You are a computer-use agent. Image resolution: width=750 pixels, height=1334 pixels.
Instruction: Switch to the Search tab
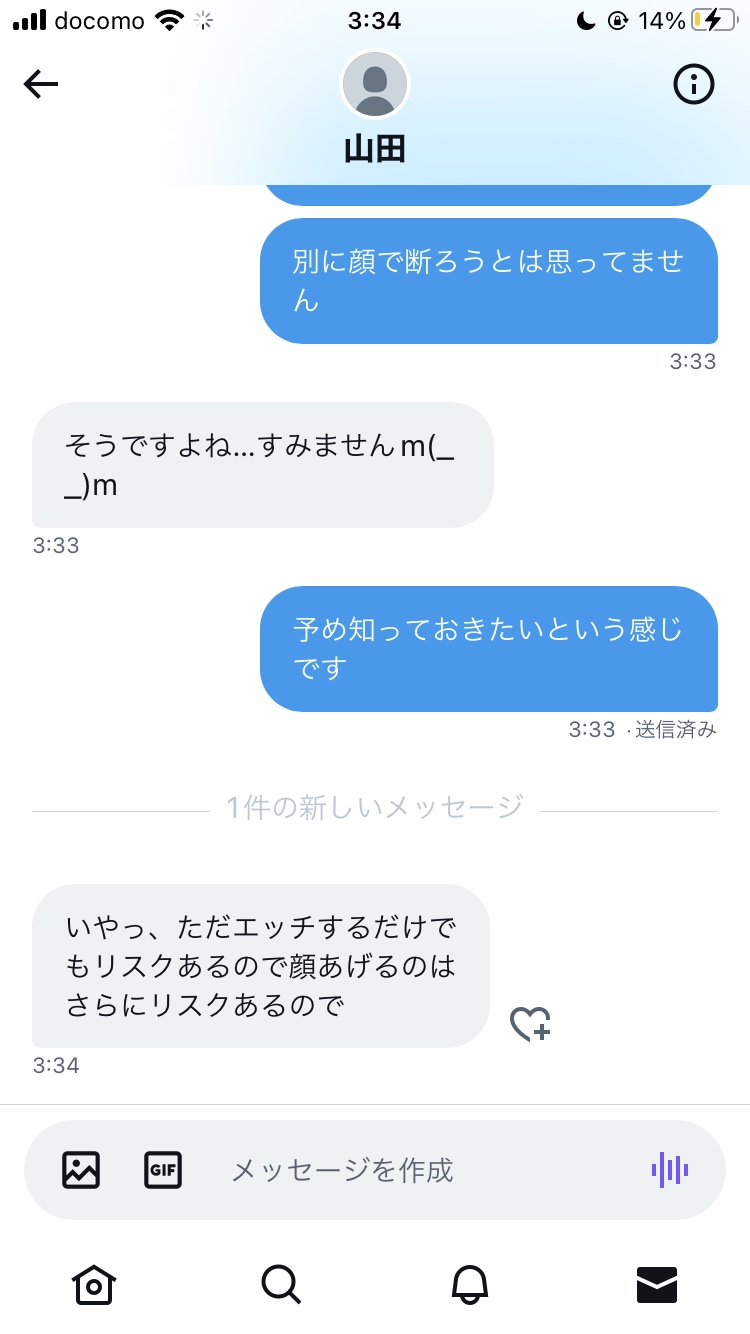tap(281, 1284)
